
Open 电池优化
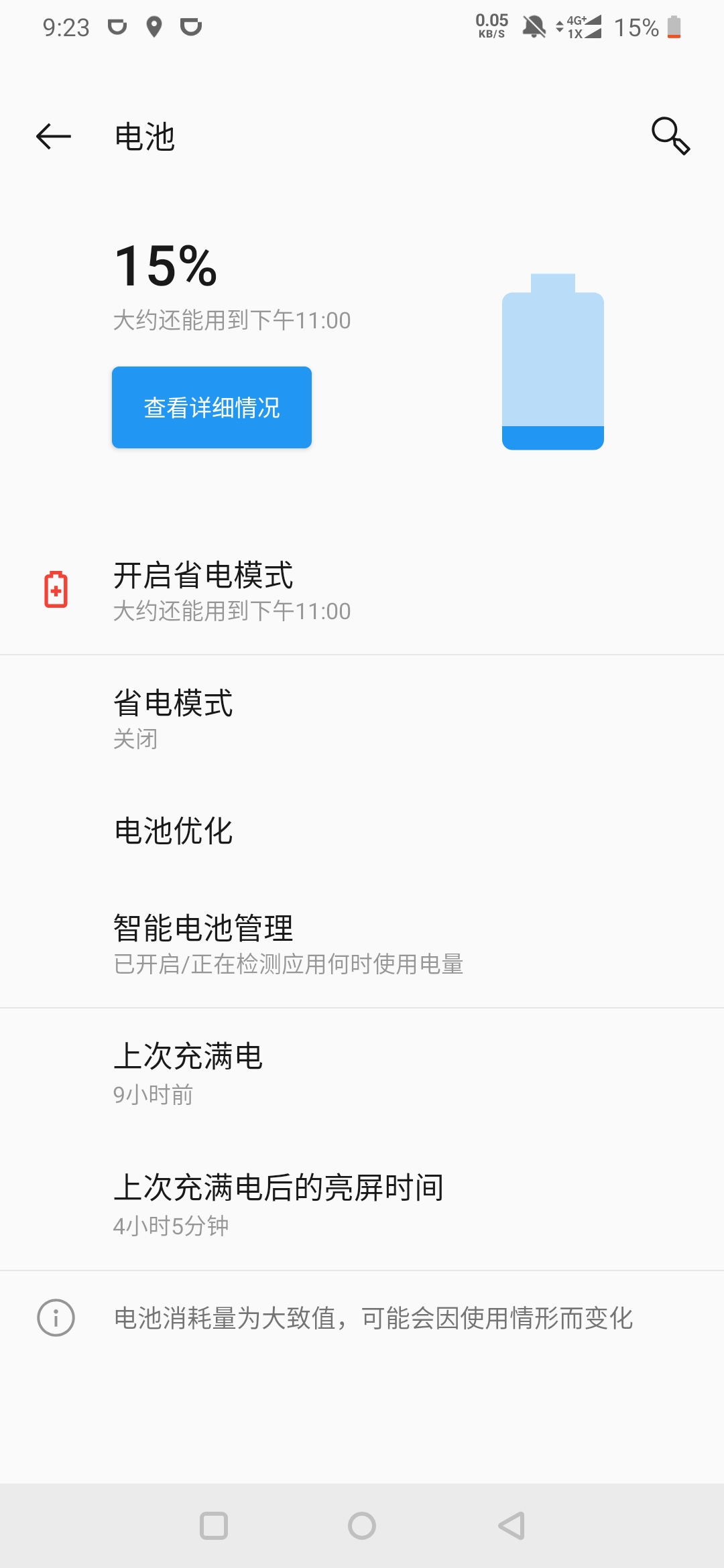point(362,831)
